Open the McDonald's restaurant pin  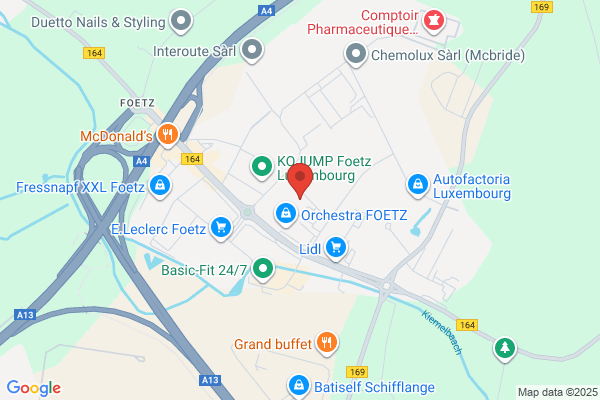pos(168,135)
